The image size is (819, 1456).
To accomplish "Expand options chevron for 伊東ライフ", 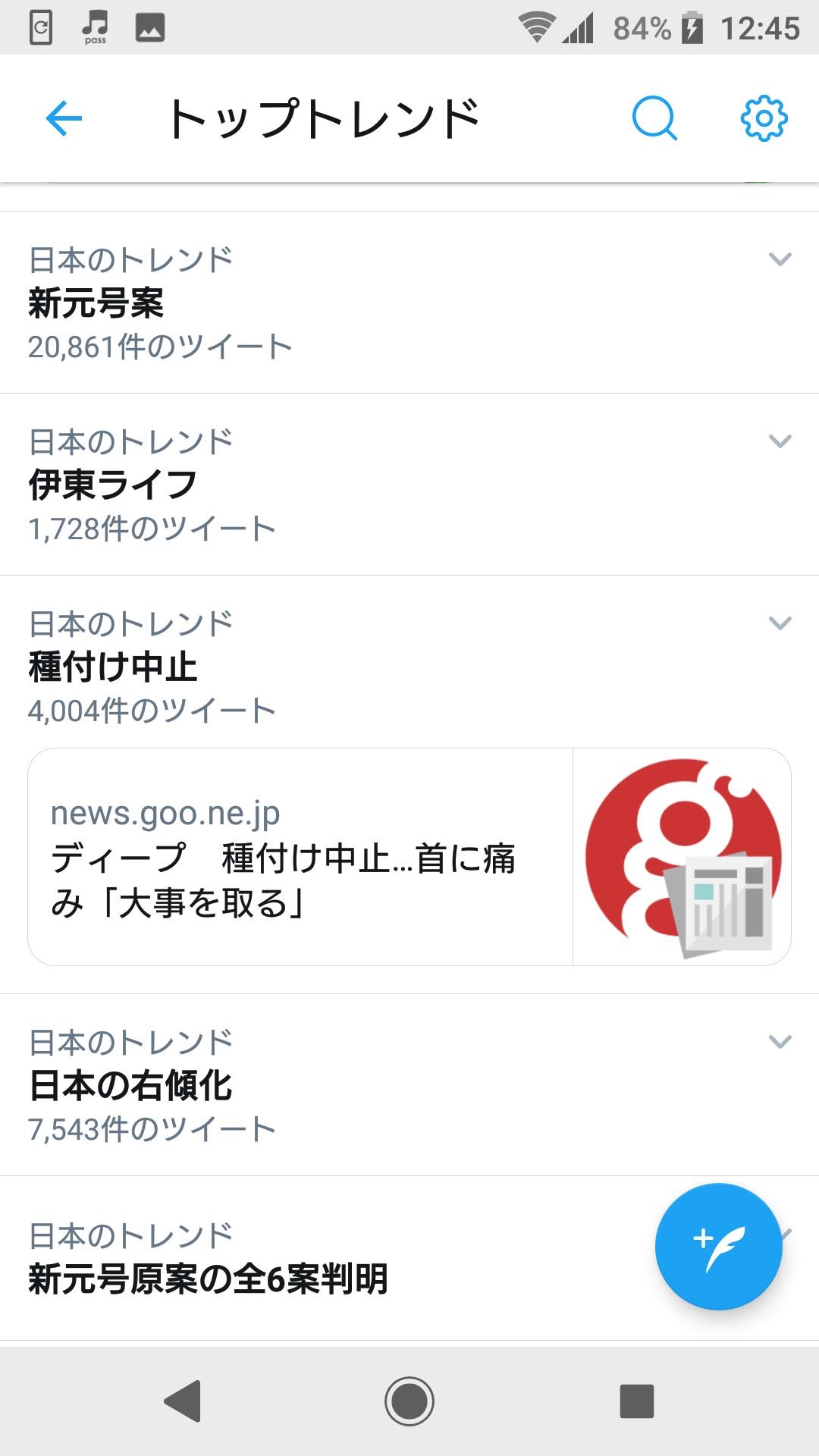I will [780, 441].
